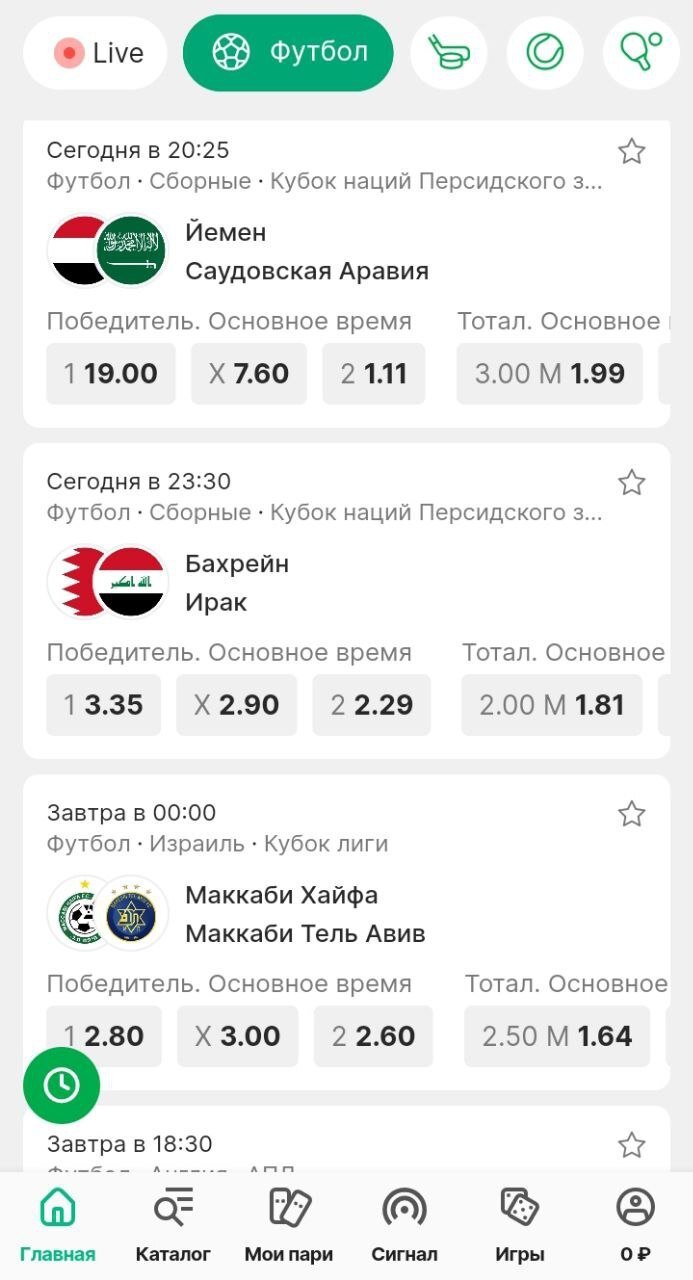The height and width of the screenshot is (1280, 693).
Task: Star the Маккаби Хайфа vs Маккаби Тель Авив match
Action: (x=631, y=814)
